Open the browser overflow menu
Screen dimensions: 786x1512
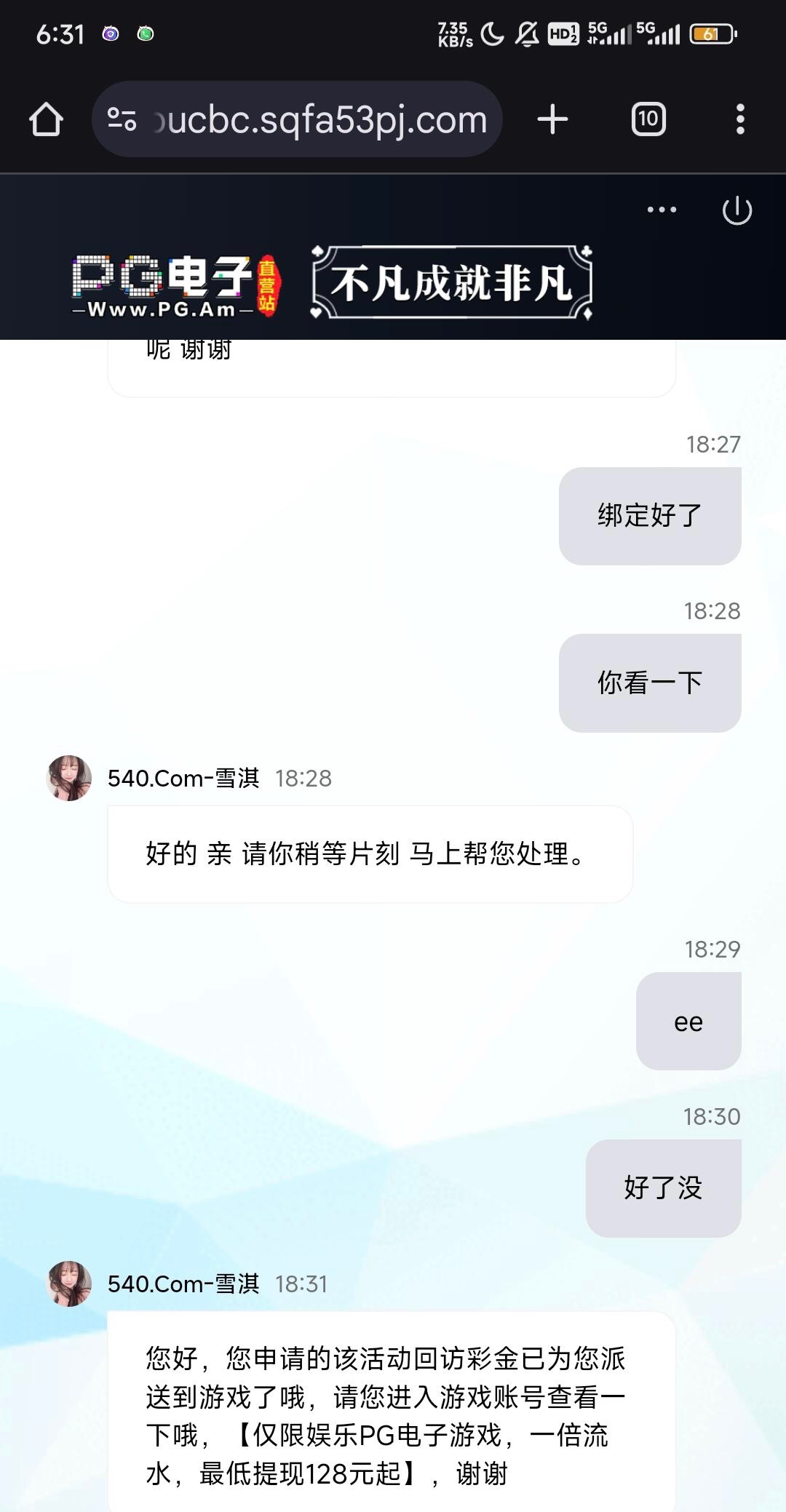click(x=739, y=119)
